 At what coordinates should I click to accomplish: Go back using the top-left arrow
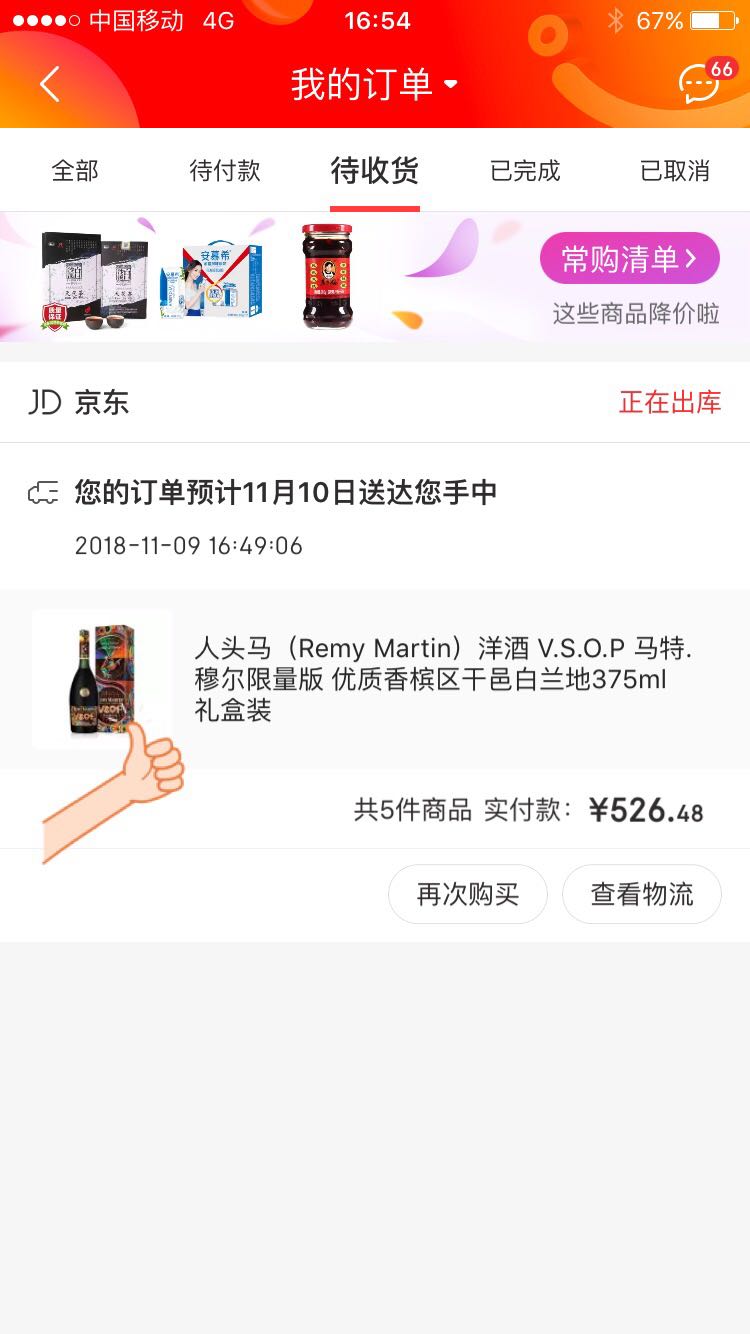coord(49,84)
